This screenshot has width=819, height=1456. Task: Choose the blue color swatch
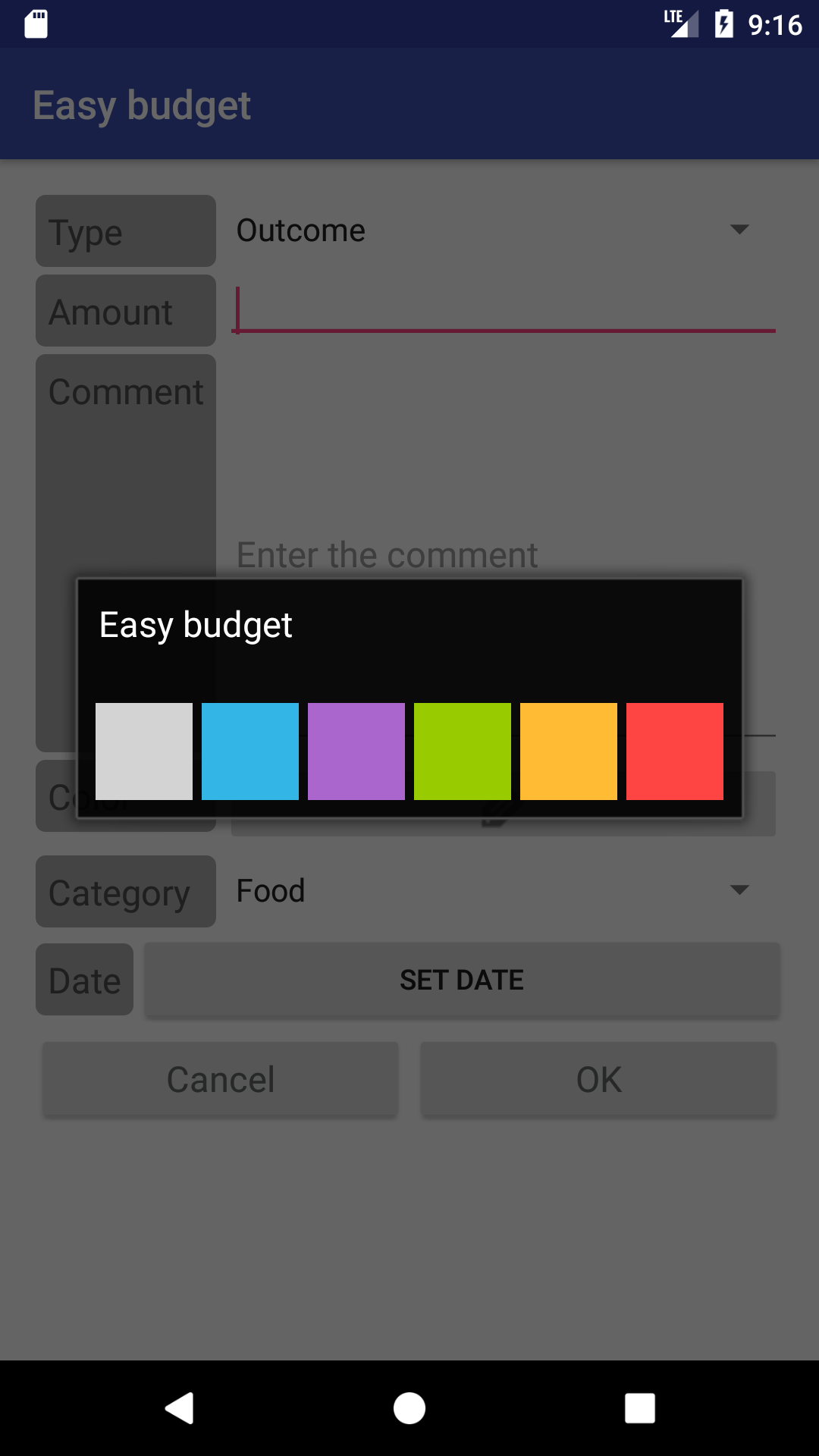[x=250, y=751]
